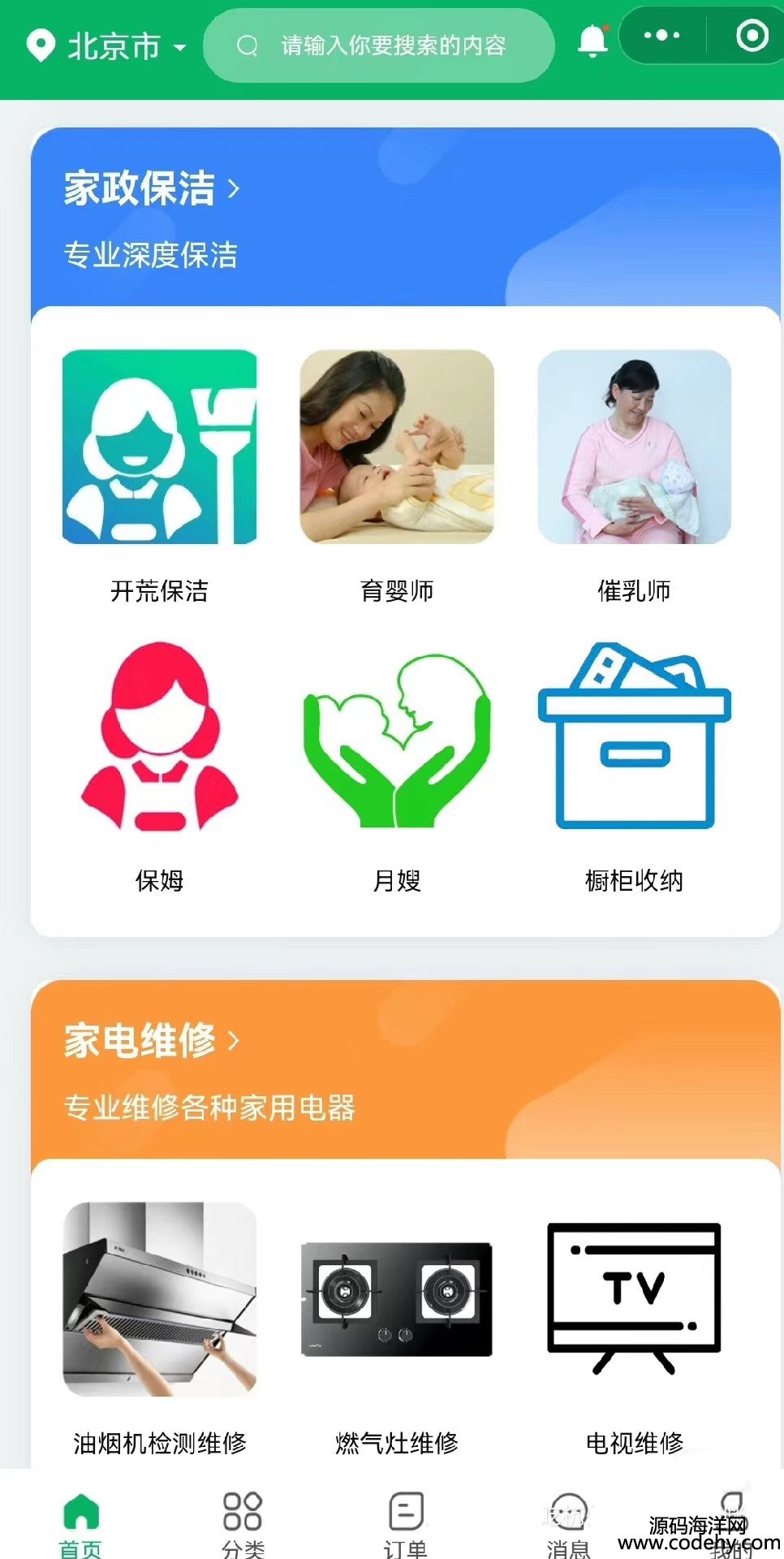This screenshot has height=1559, width=784.
Task: Open the 家政保洁 category header
Action: tap(153, 188)
